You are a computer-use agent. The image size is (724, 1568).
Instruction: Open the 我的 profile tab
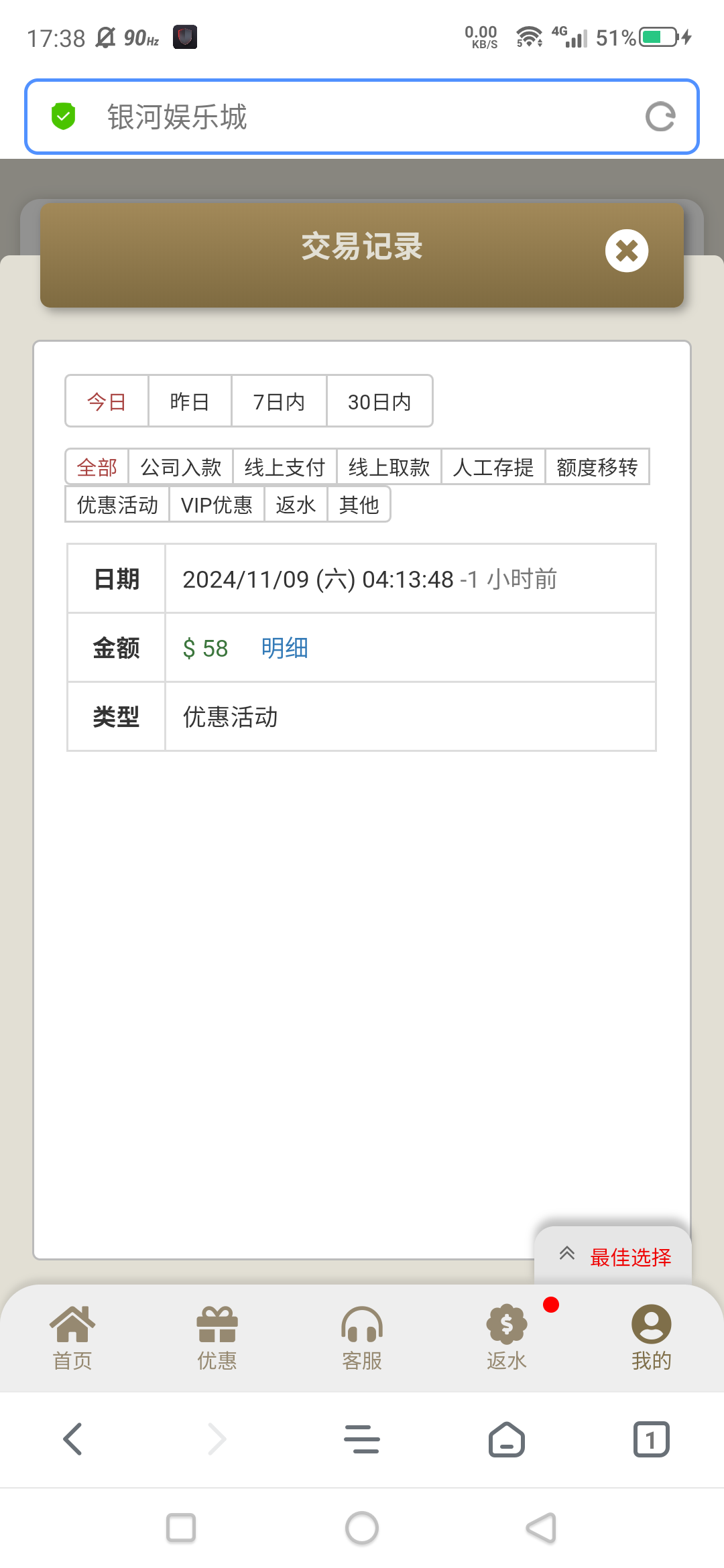click(651, 1338)
